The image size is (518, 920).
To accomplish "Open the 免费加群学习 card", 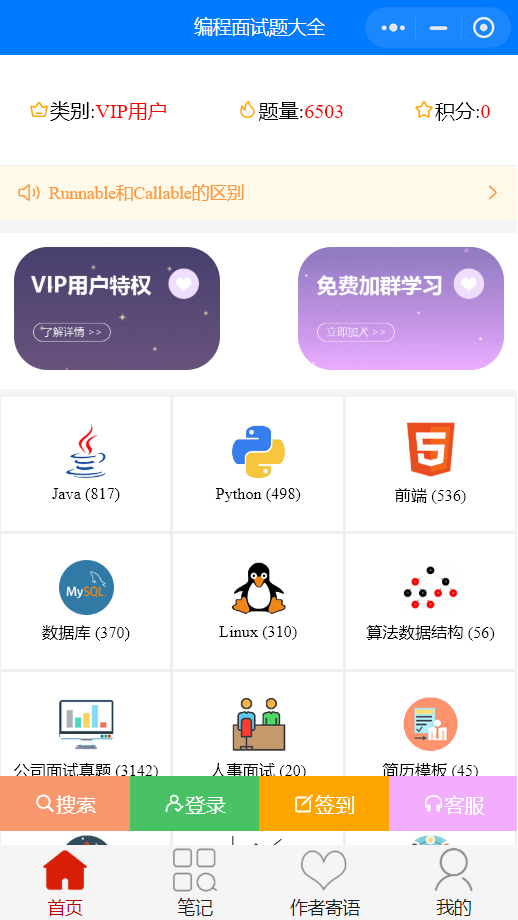I will (401, 309).
